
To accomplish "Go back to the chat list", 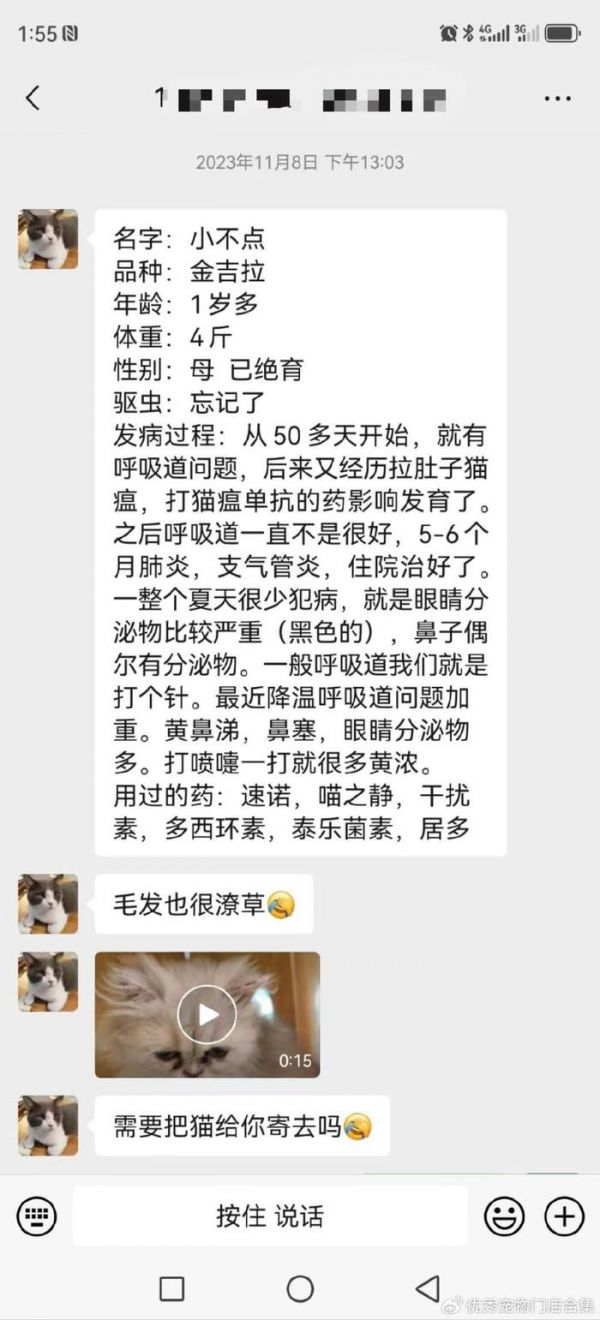I will pyautogui.click(x=33, y=98).
